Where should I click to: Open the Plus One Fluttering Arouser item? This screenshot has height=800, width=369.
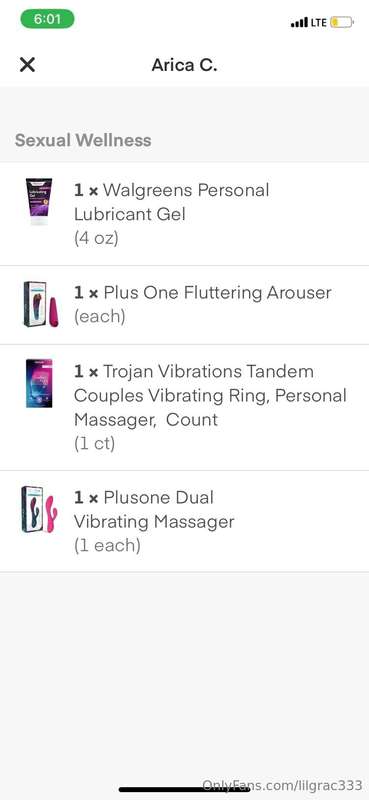184,305
